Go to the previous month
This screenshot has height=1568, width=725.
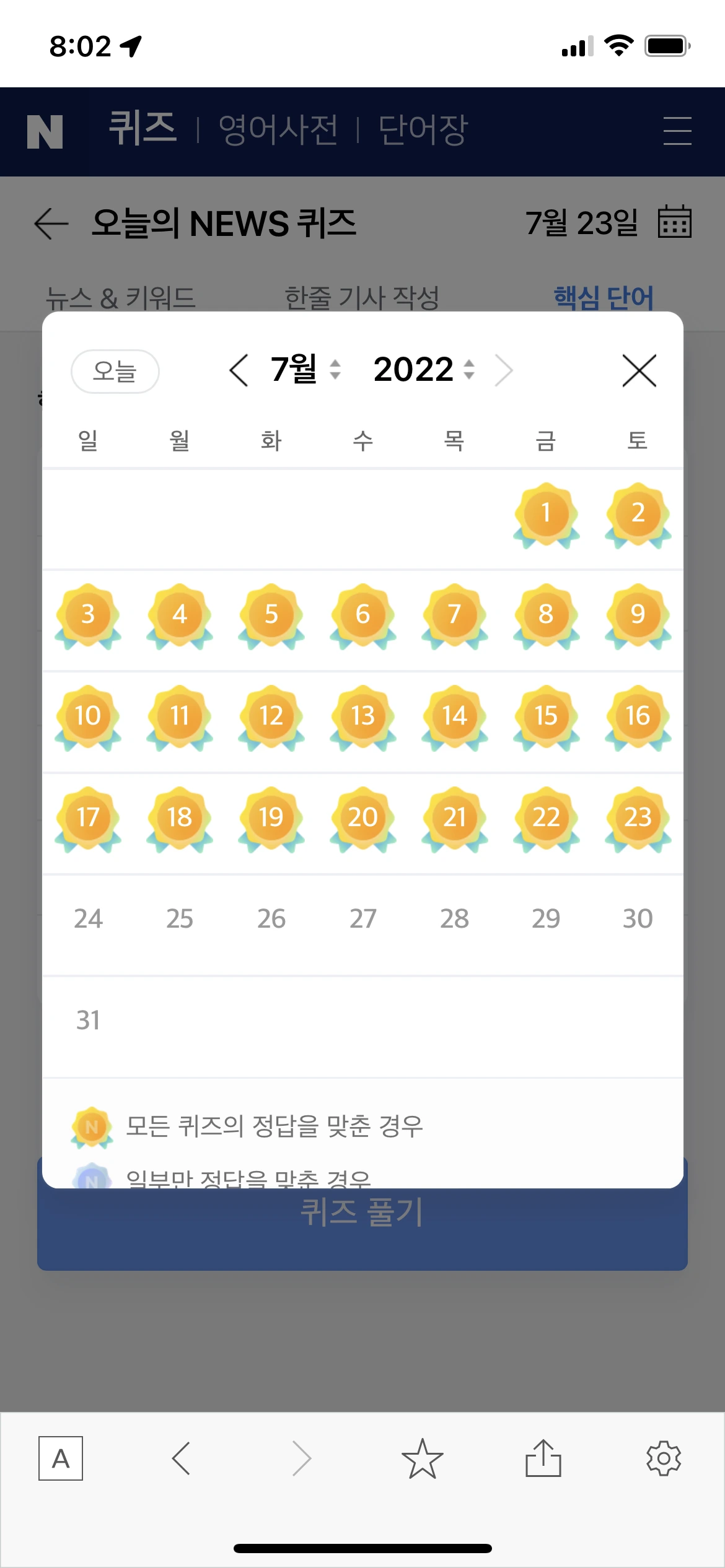[x=239, y=370]
